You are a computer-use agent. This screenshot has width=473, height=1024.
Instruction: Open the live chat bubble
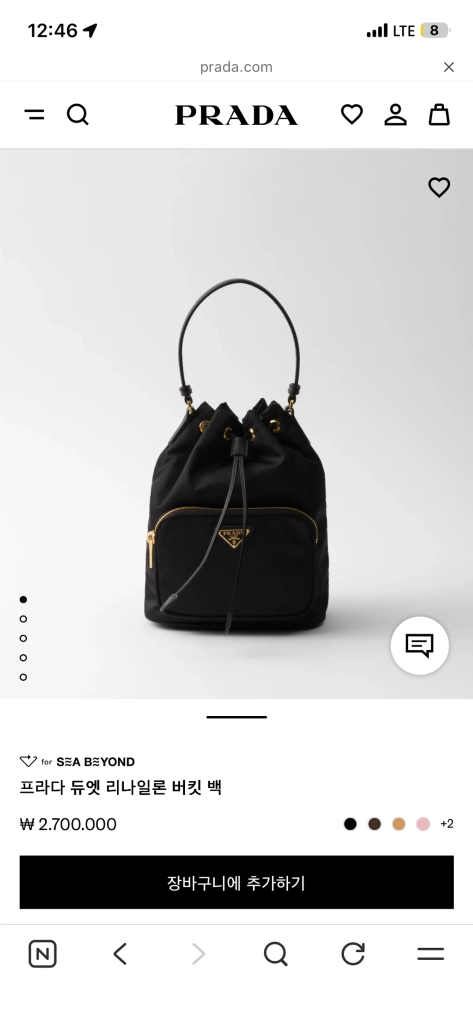coord(419,645)
